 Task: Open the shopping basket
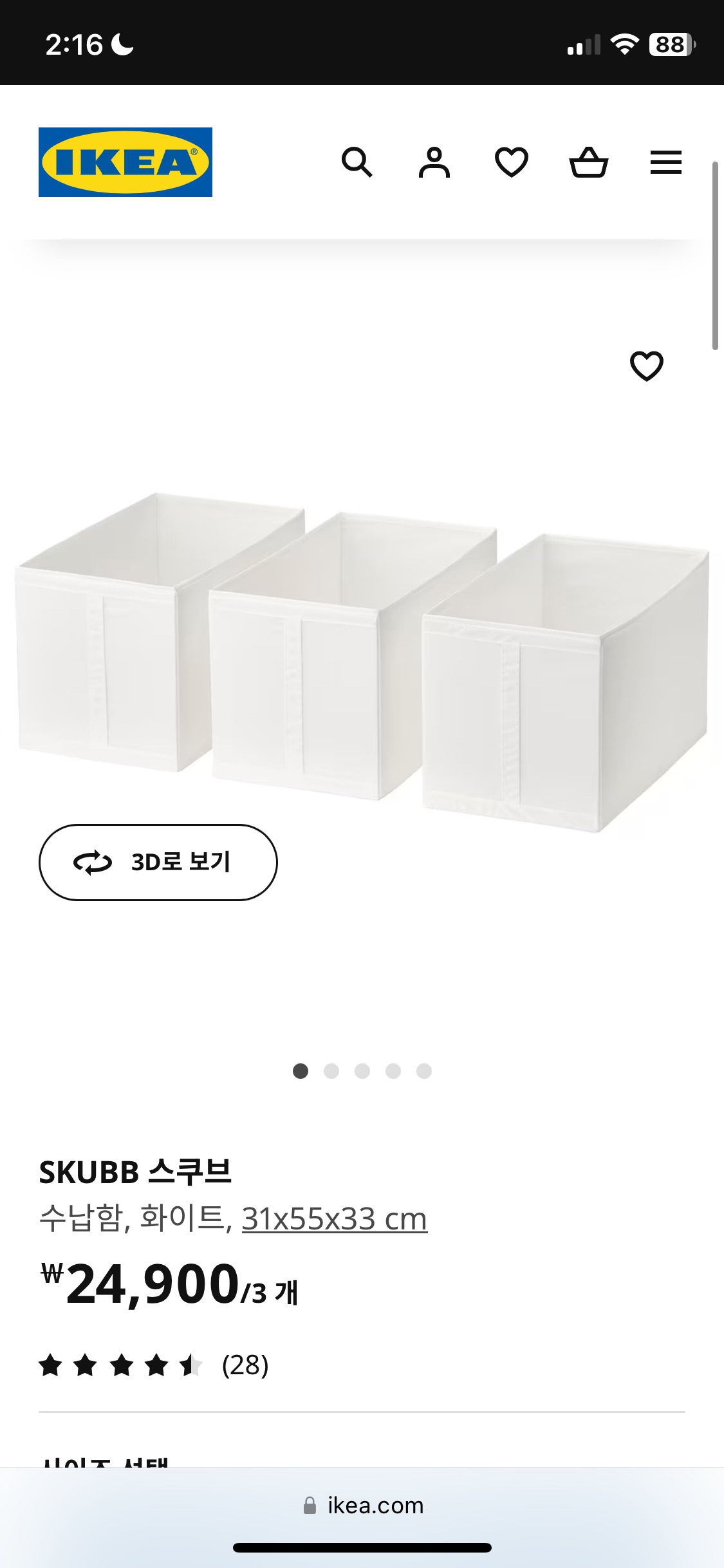click(x=589, y=162)
